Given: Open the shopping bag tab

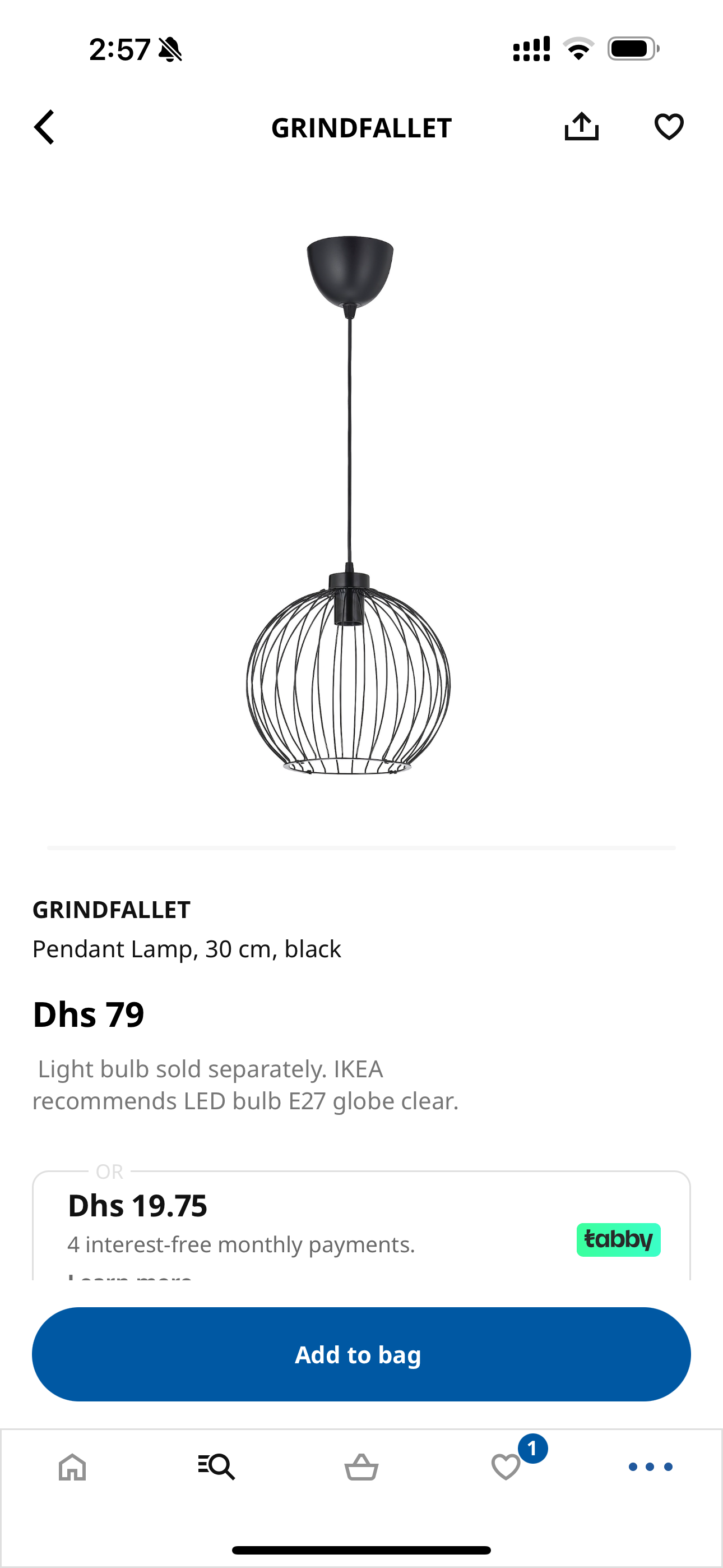Looking at the screenshot, I should 361,1467.
